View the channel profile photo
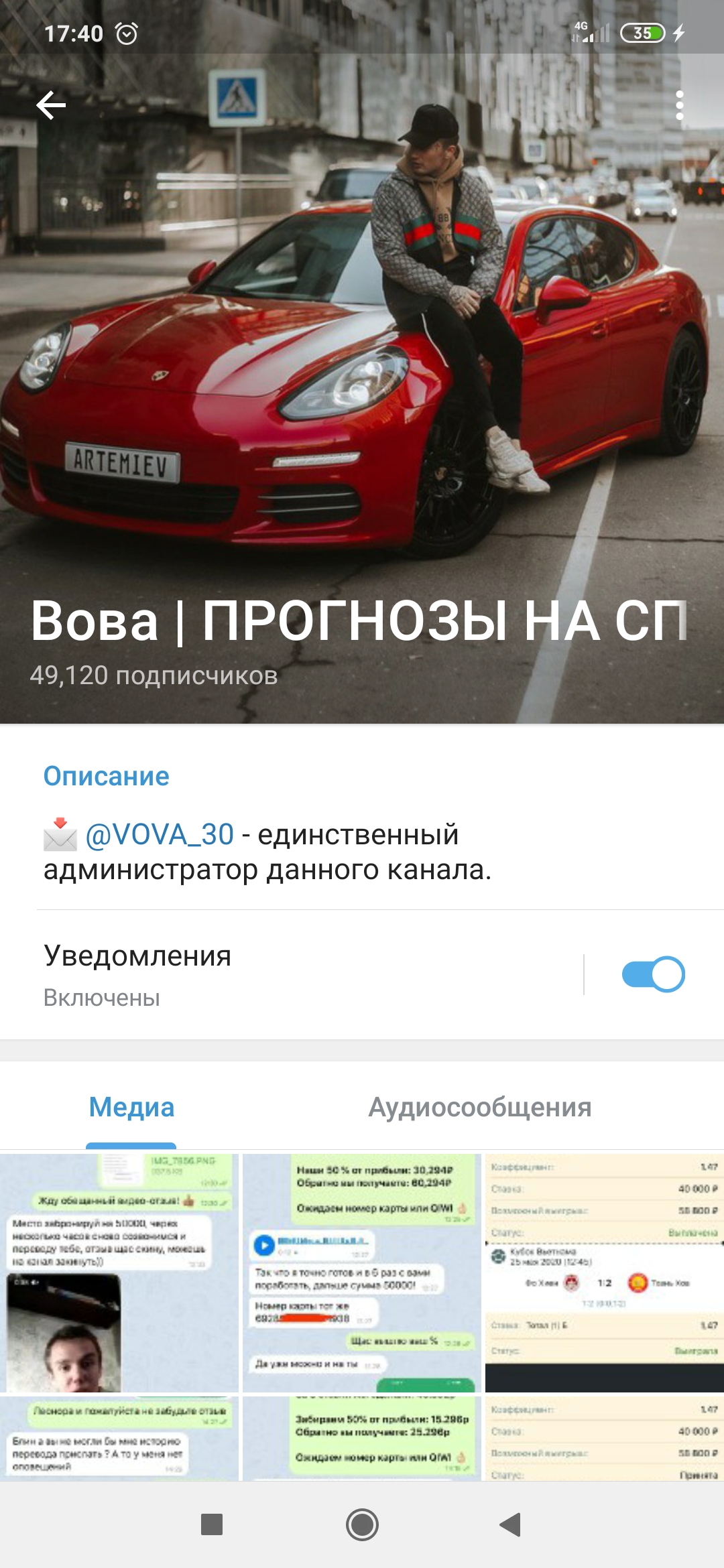 tap(362, 362)
